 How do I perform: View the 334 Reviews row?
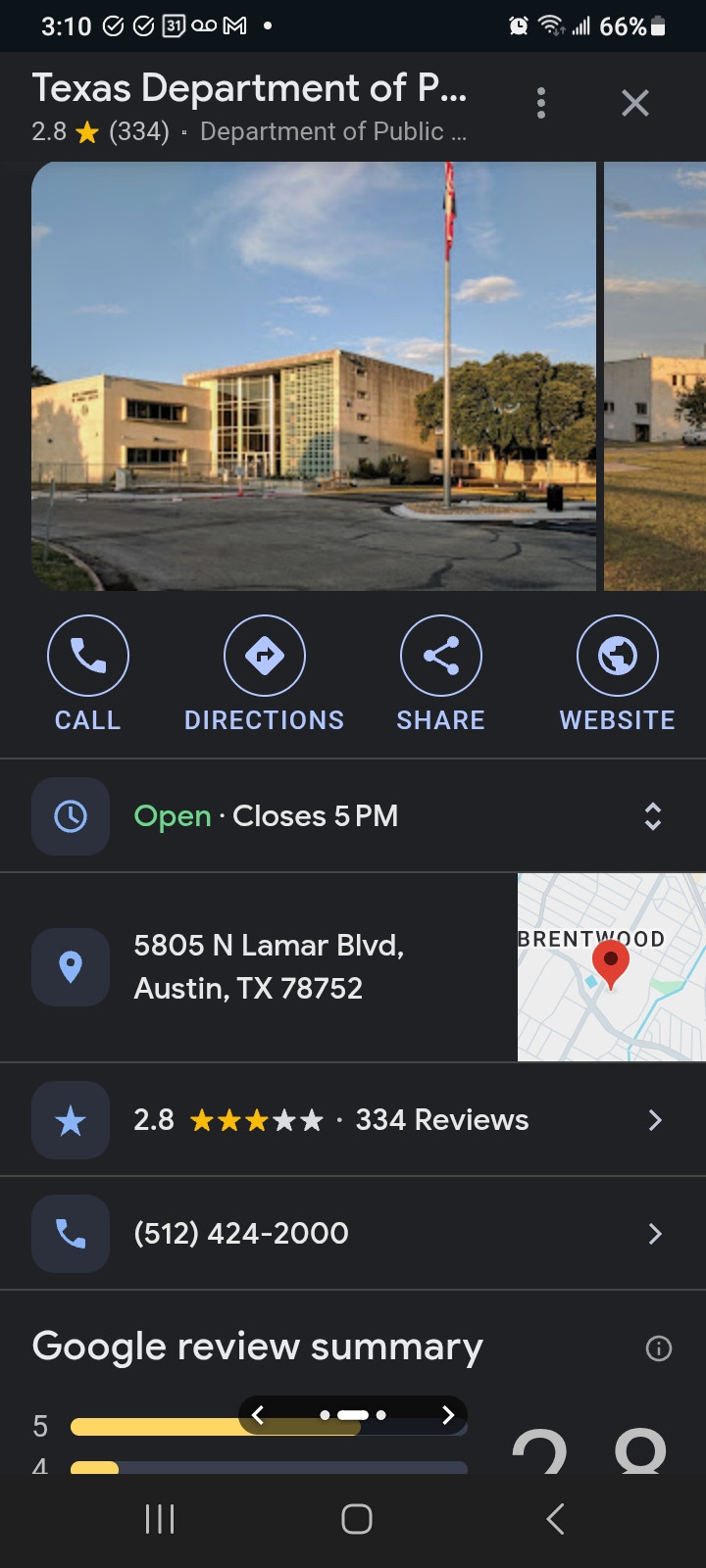[353, 1119]
